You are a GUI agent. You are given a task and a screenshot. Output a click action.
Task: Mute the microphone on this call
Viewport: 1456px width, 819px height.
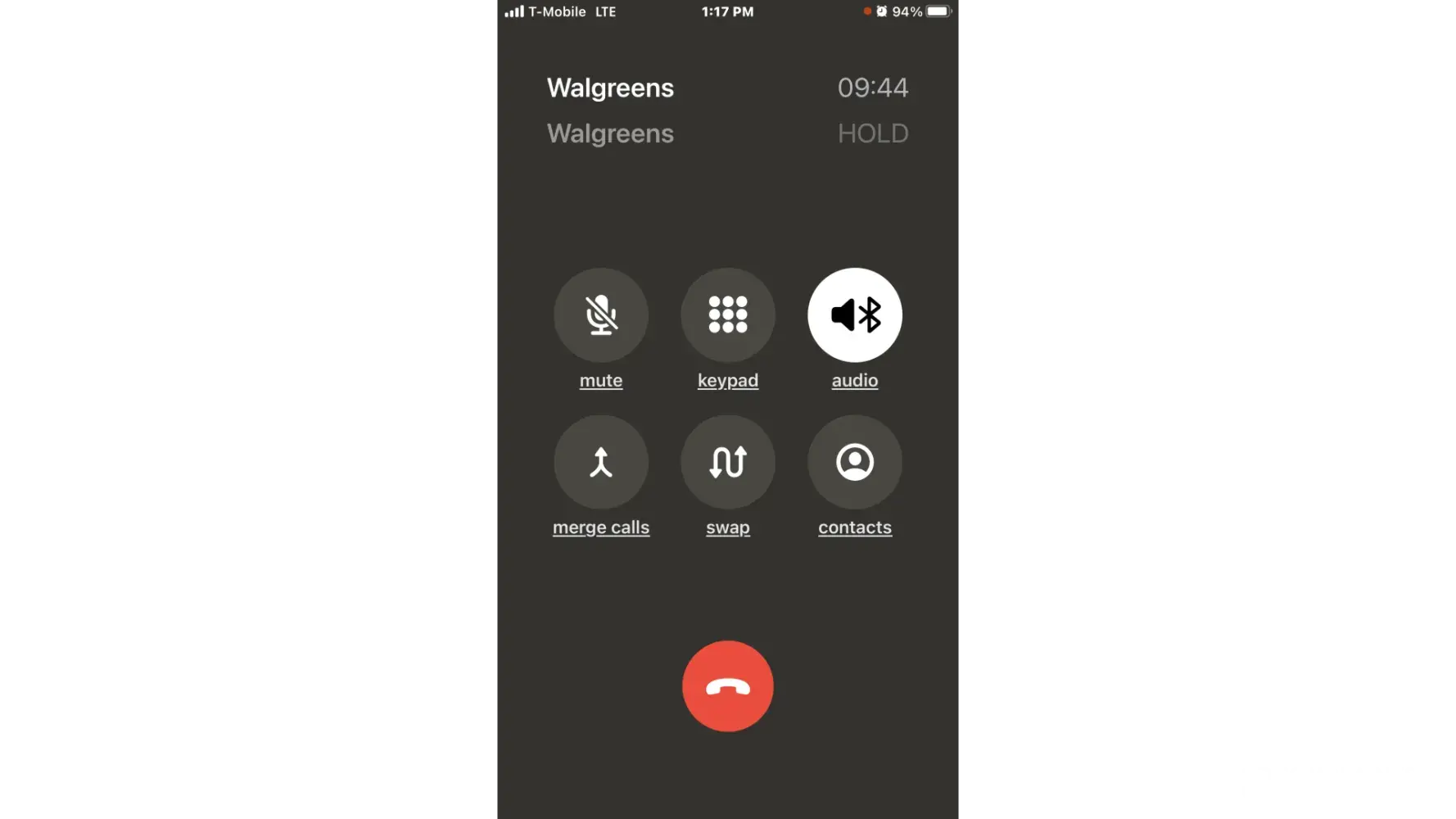pyautogui.click(x=601, y=315)
